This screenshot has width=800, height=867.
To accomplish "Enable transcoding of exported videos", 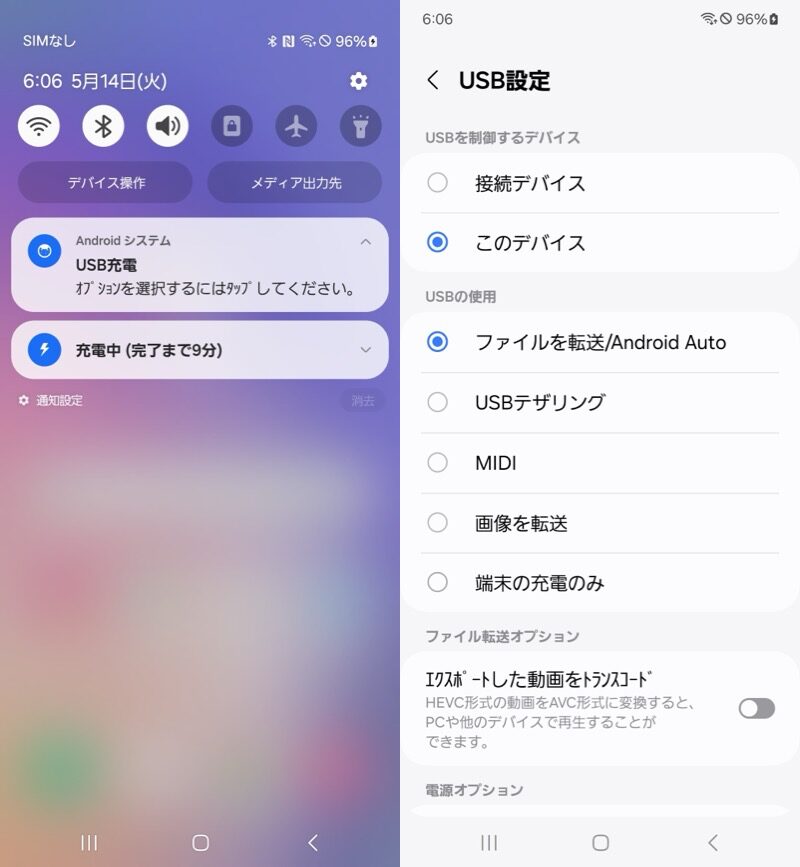I will (x=756, y=708).
